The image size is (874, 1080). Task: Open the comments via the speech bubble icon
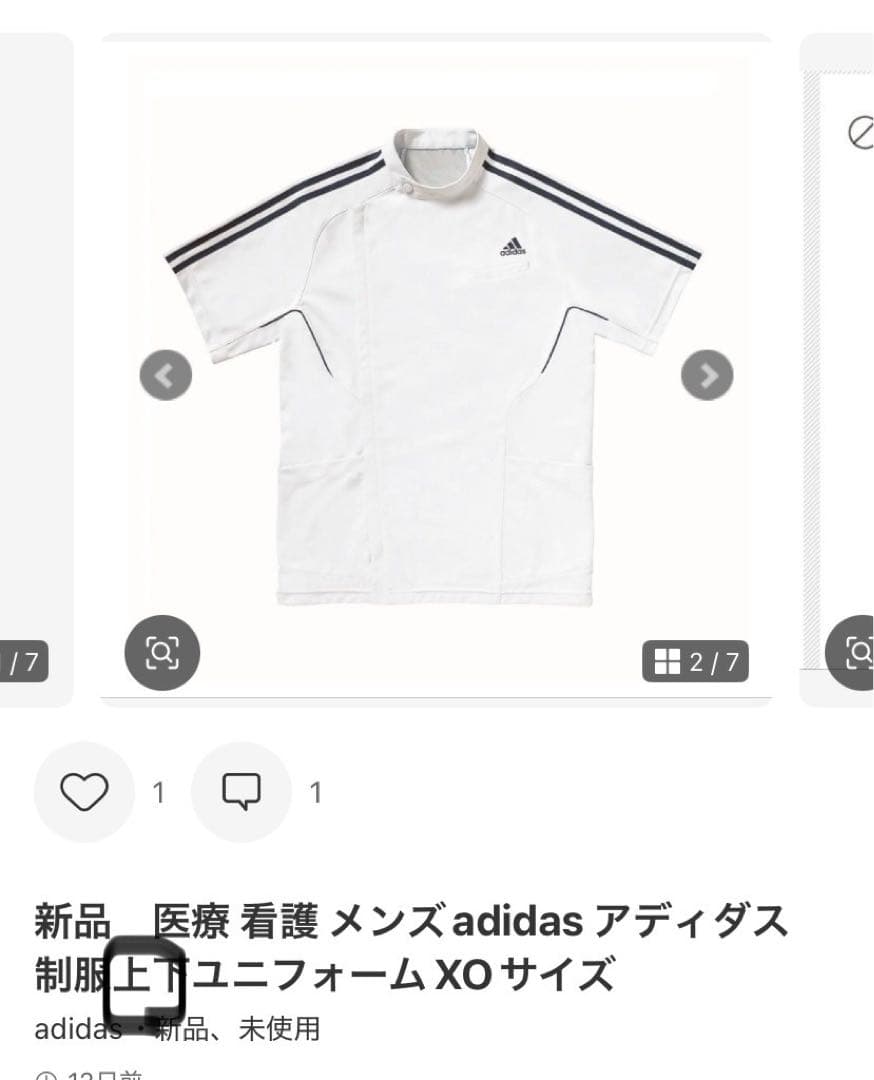240,791
